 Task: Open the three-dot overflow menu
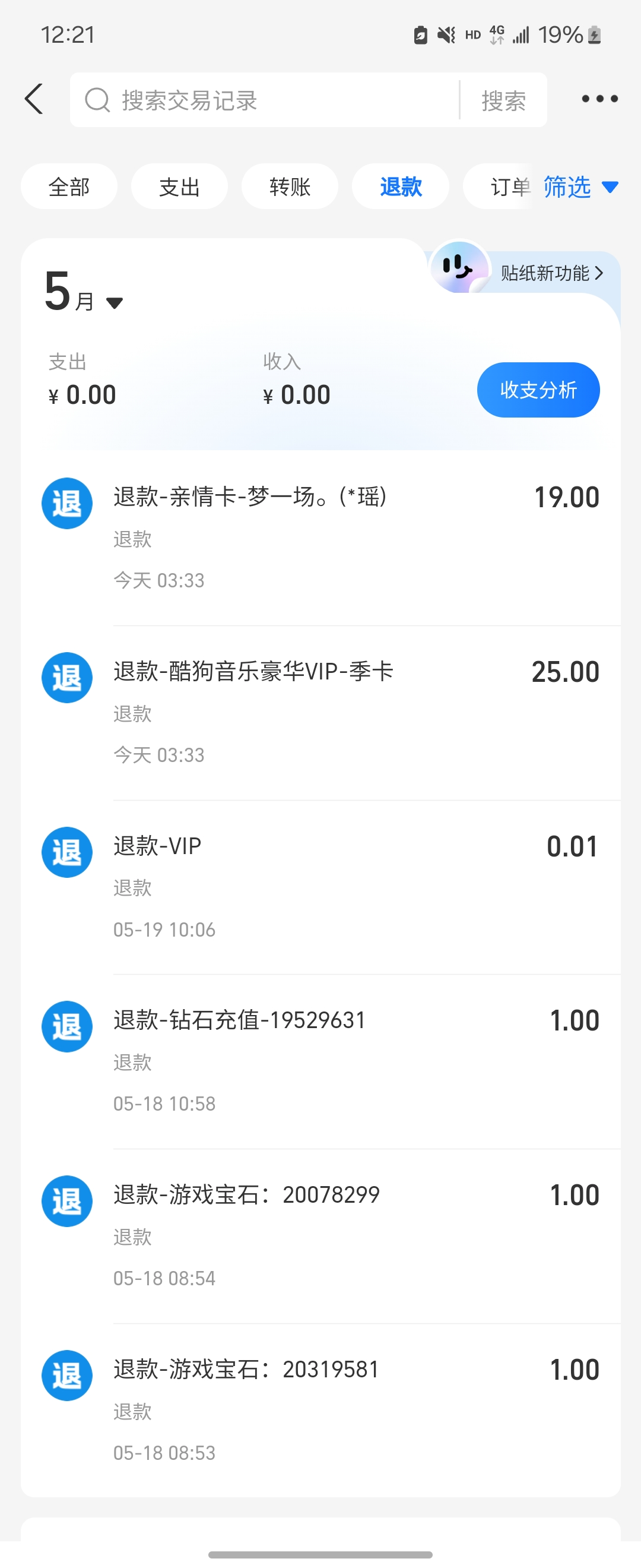click(x=599, y=99)
